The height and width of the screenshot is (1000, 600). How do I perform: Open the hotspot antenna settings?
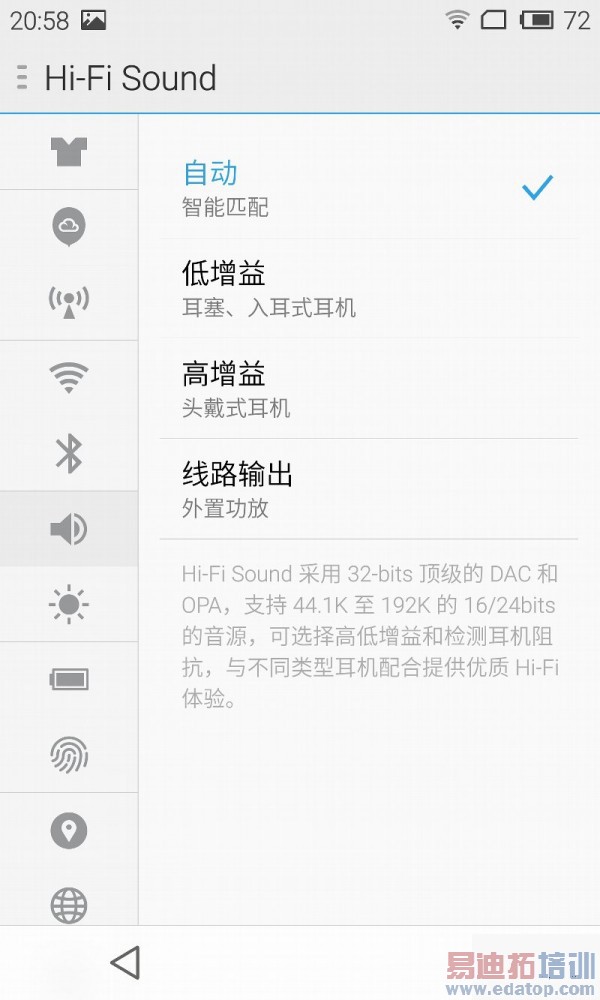69,301
